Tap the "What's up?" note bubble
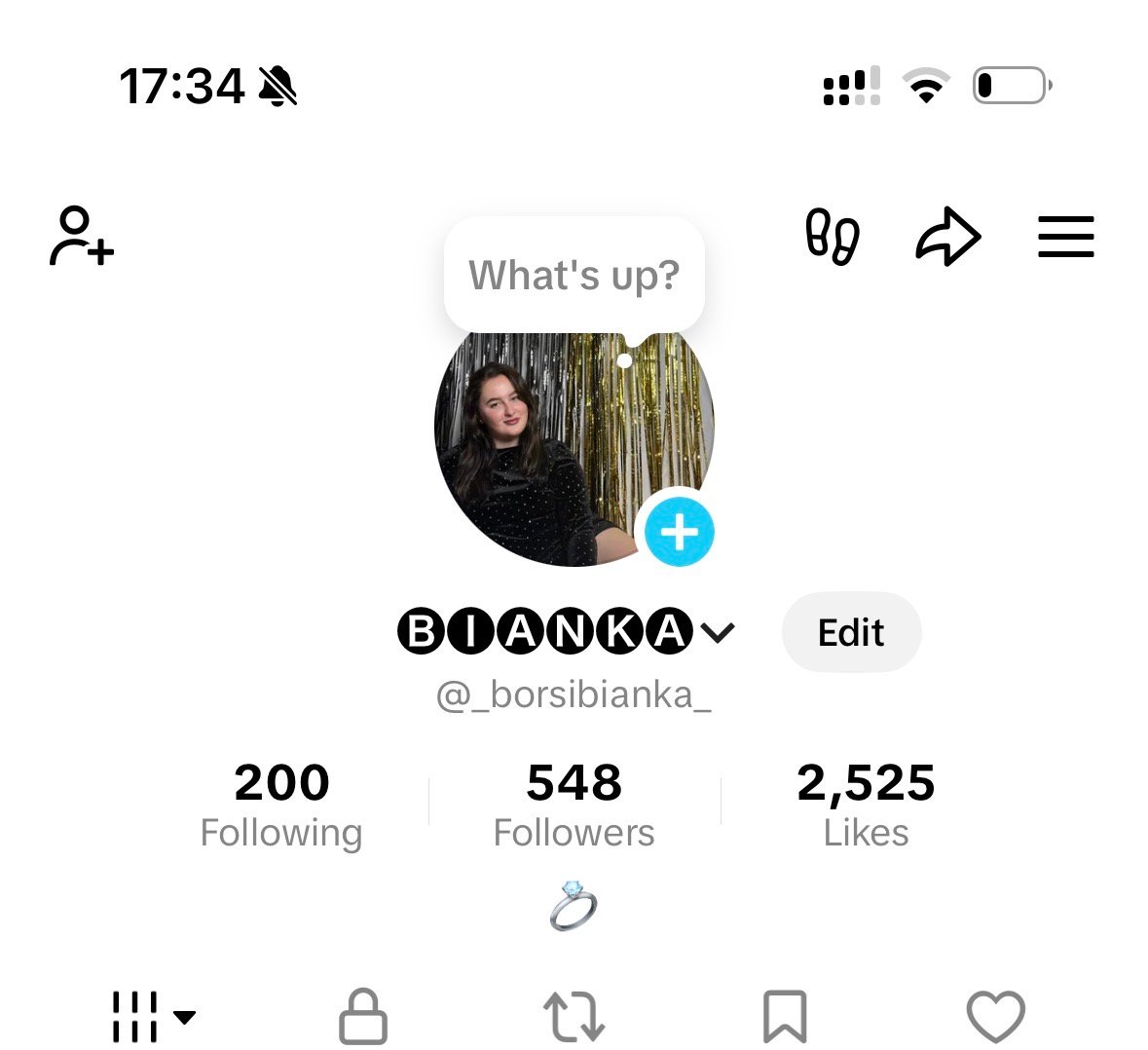This screenshot has height=1050, width=1148. click(x=574, y=276)
